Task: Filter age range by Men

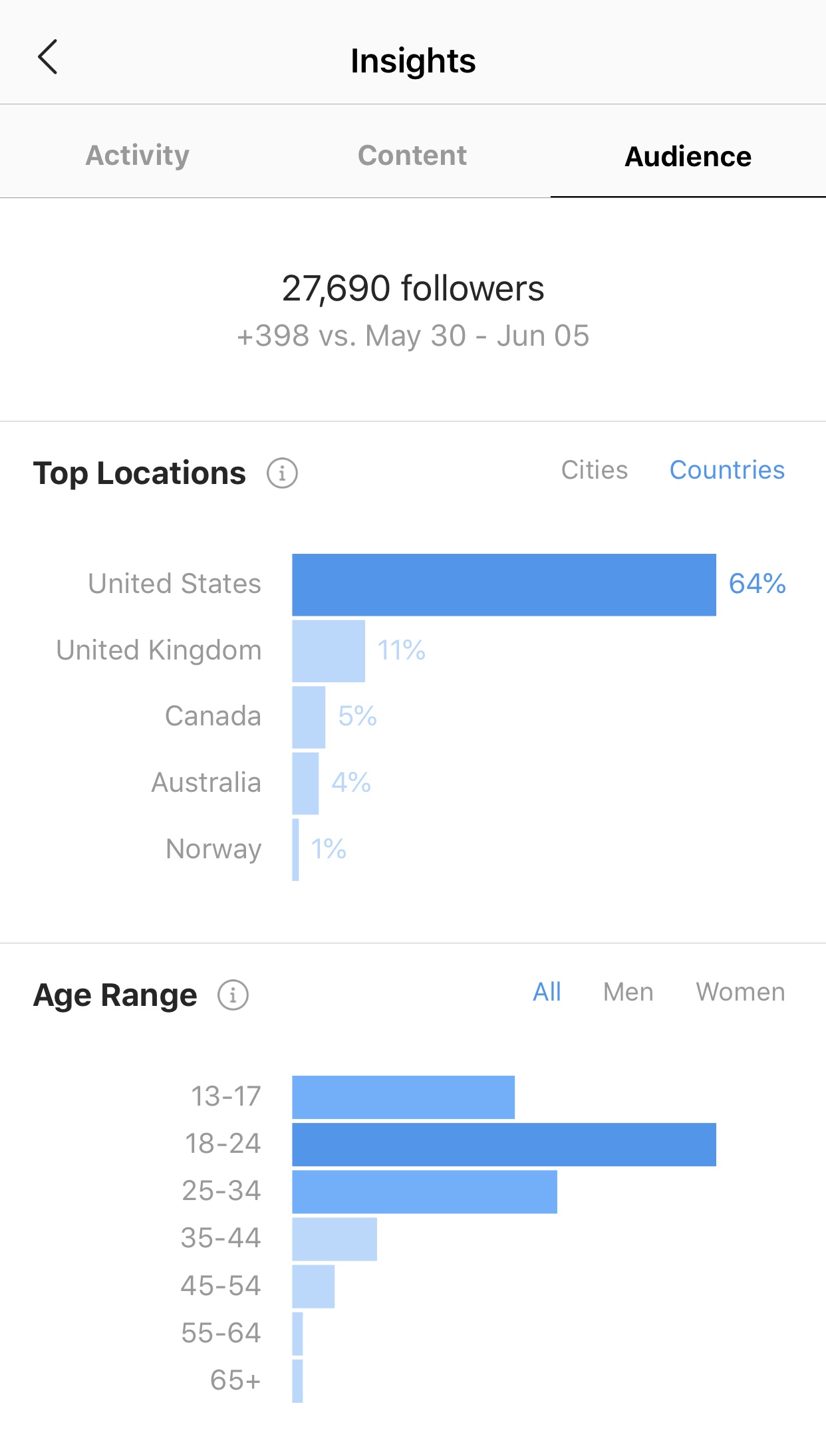Action: (x=628, y=992)
